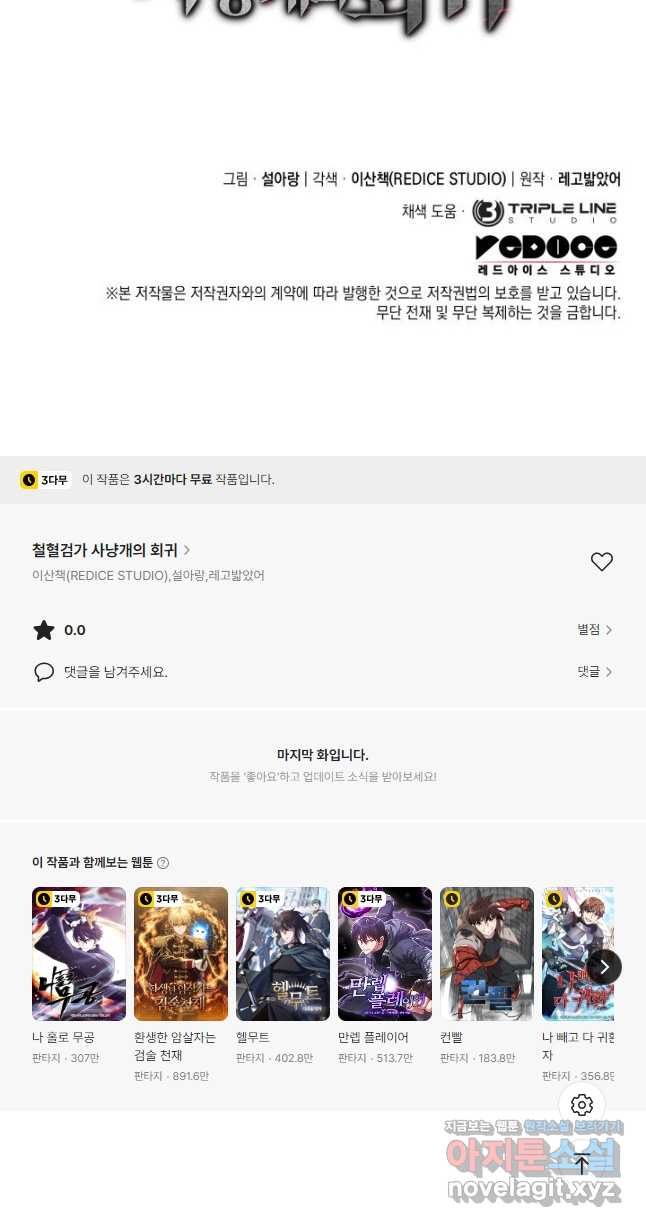Open the 나 홀로 무공 webtoon card
Image resolution: width=646 pixels, height=1227 pixels.
coord(79,954)
